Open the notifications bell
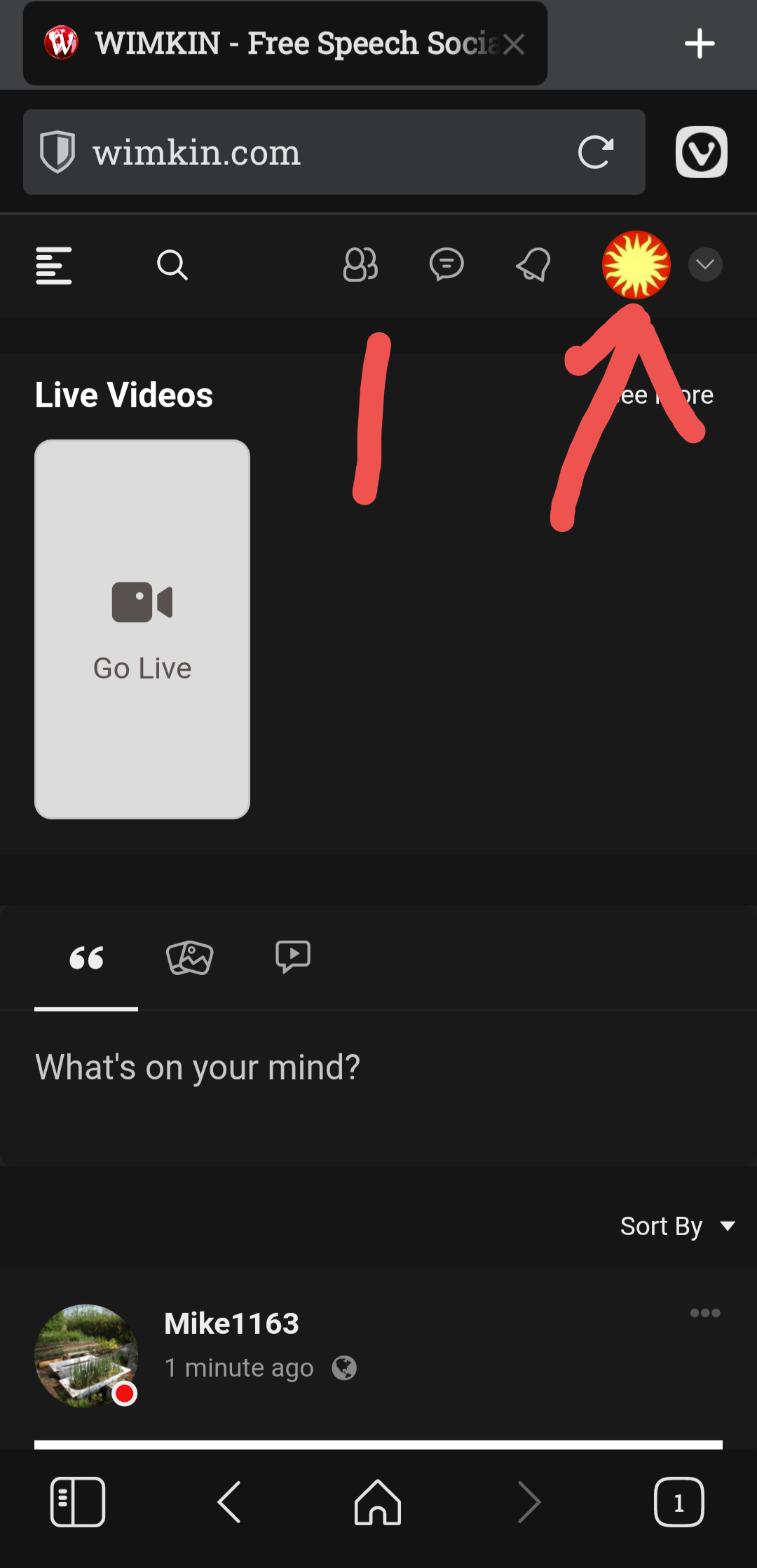757x1568 pixels. click(533, 265)
